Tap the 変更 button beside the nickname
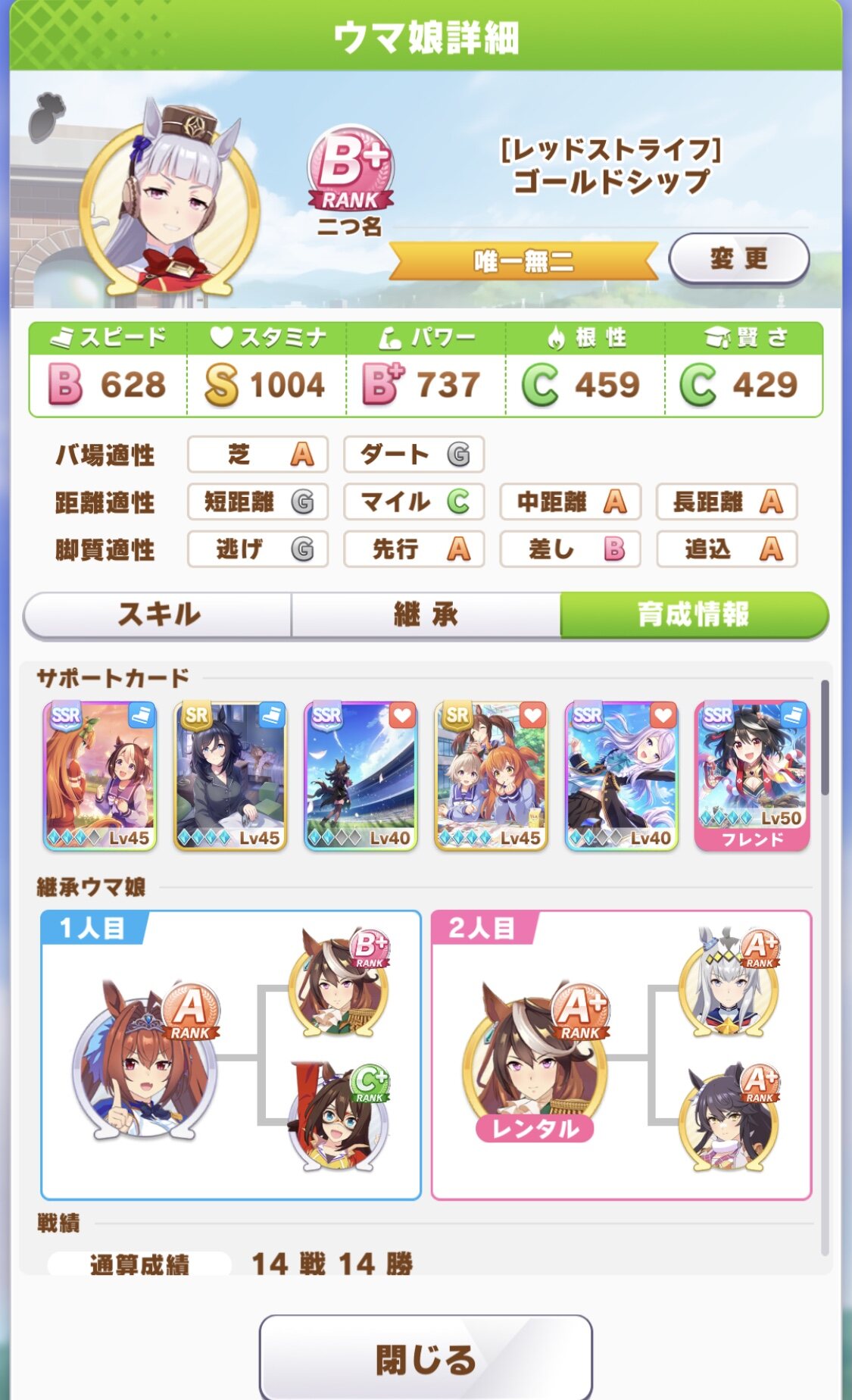 (x=739, y=259)
